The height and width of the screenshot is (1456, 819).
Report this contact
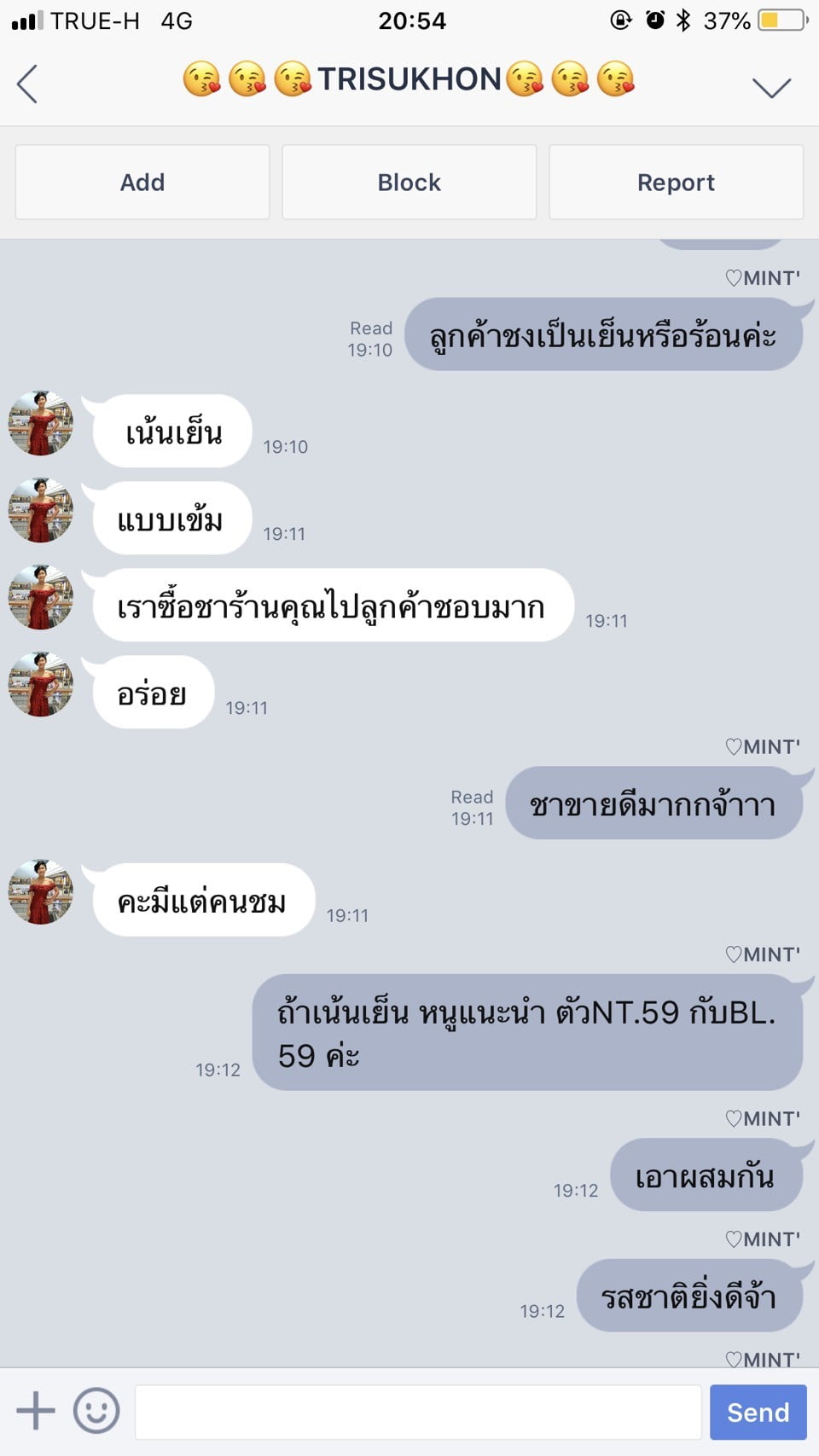coord(677,182)
